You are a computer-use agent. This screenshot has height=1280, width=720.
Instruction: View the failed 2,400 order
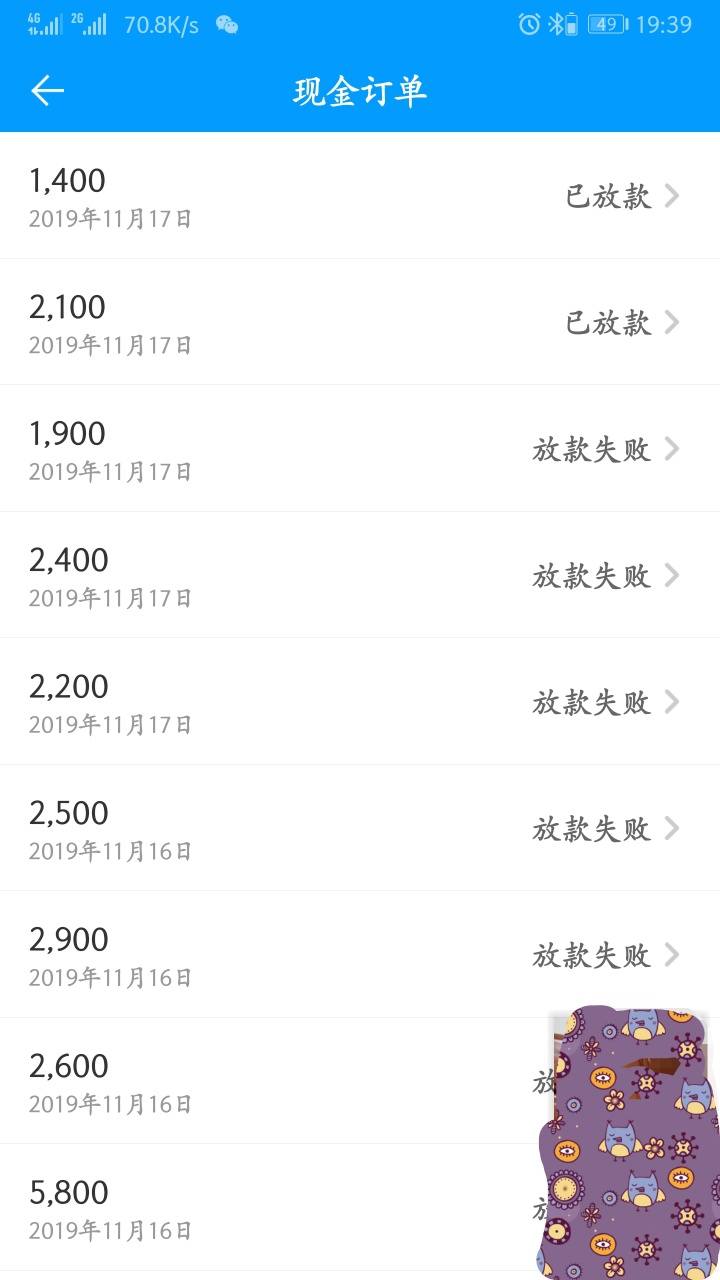(360, 575)
